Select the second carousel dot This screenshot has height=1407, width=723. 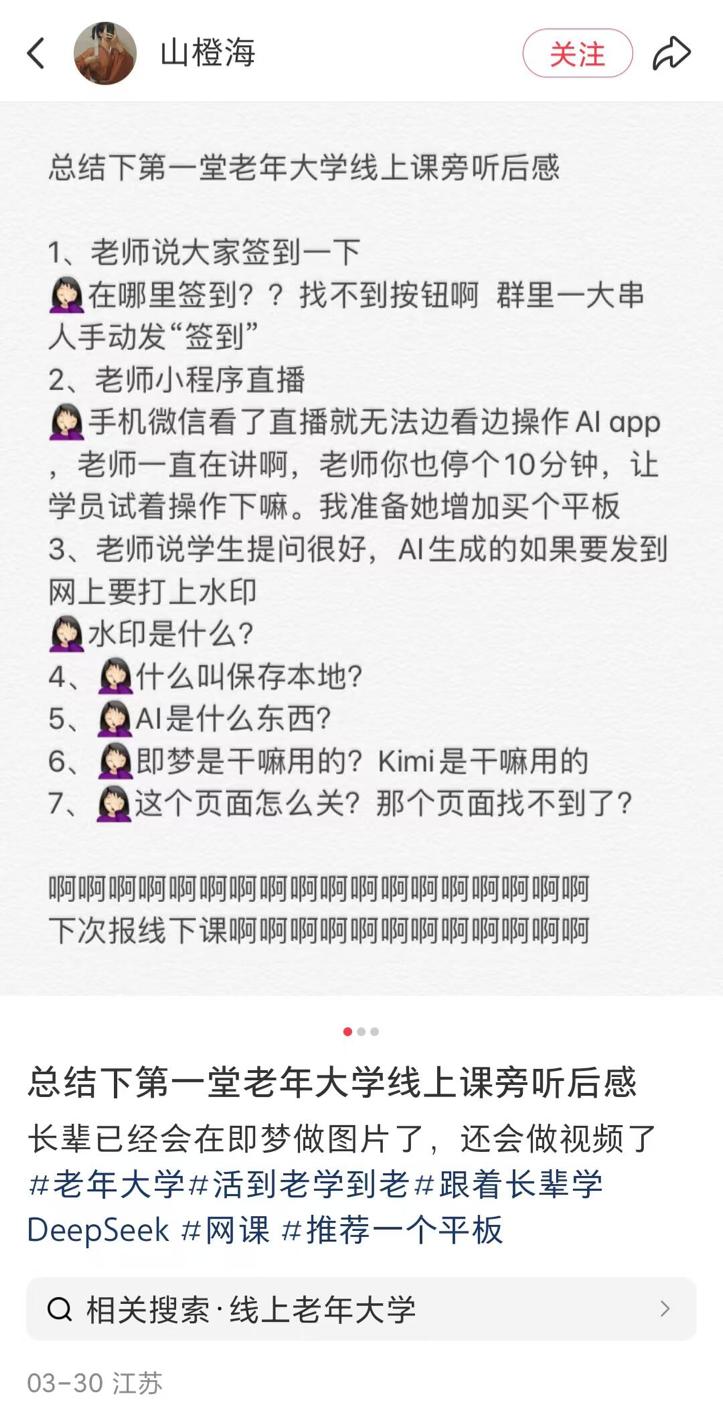(x=362, y=1031)
